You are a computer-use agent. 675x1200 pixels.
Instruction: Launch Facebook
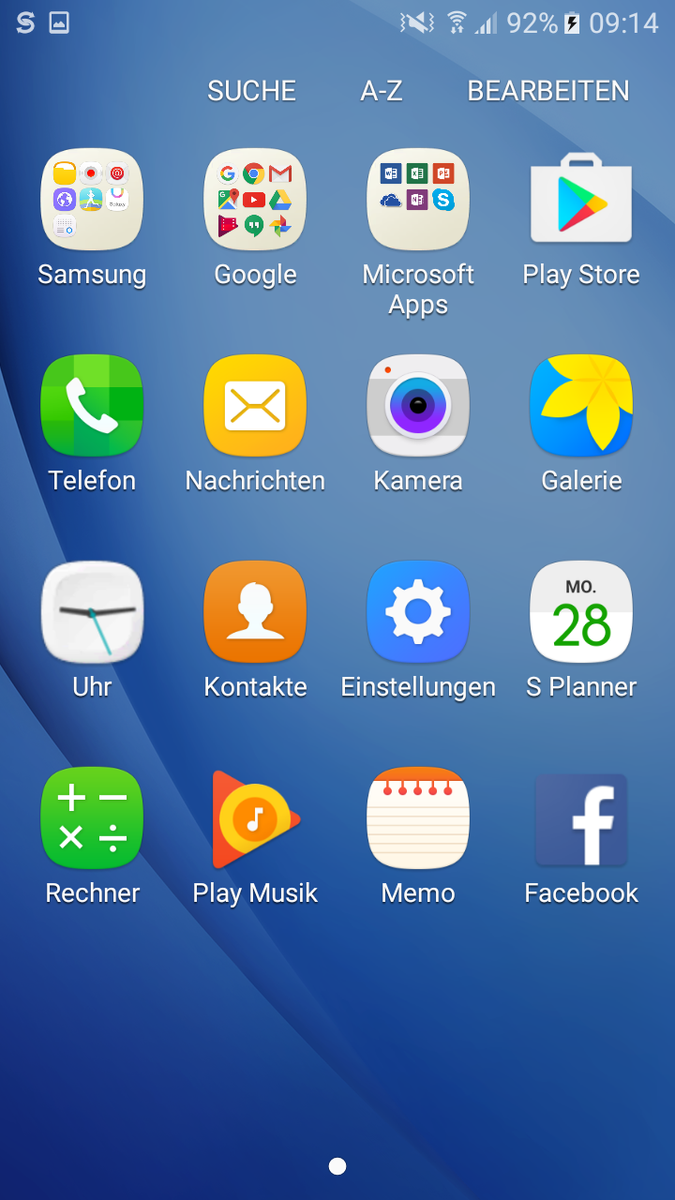[x=581, y=818]
